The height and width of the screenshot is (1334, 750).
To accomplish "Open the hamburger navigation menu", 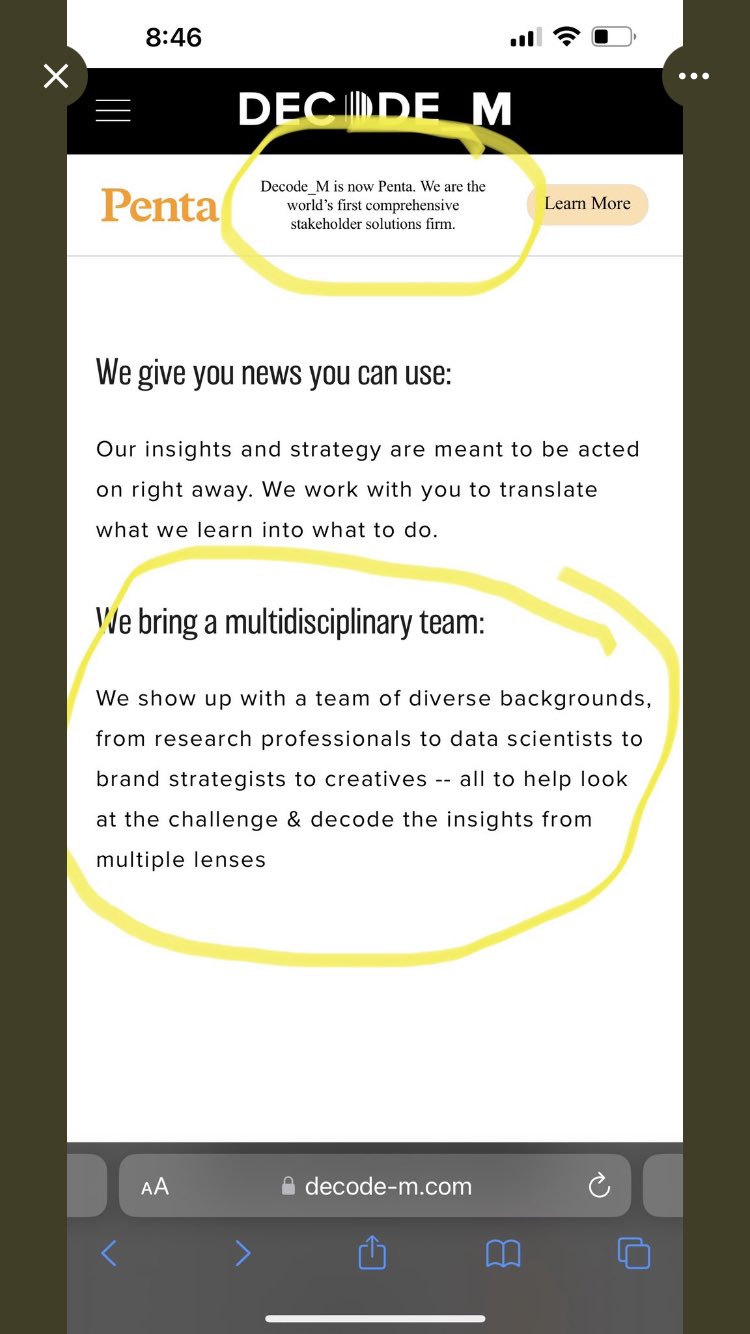I will [x=113, y=110].
